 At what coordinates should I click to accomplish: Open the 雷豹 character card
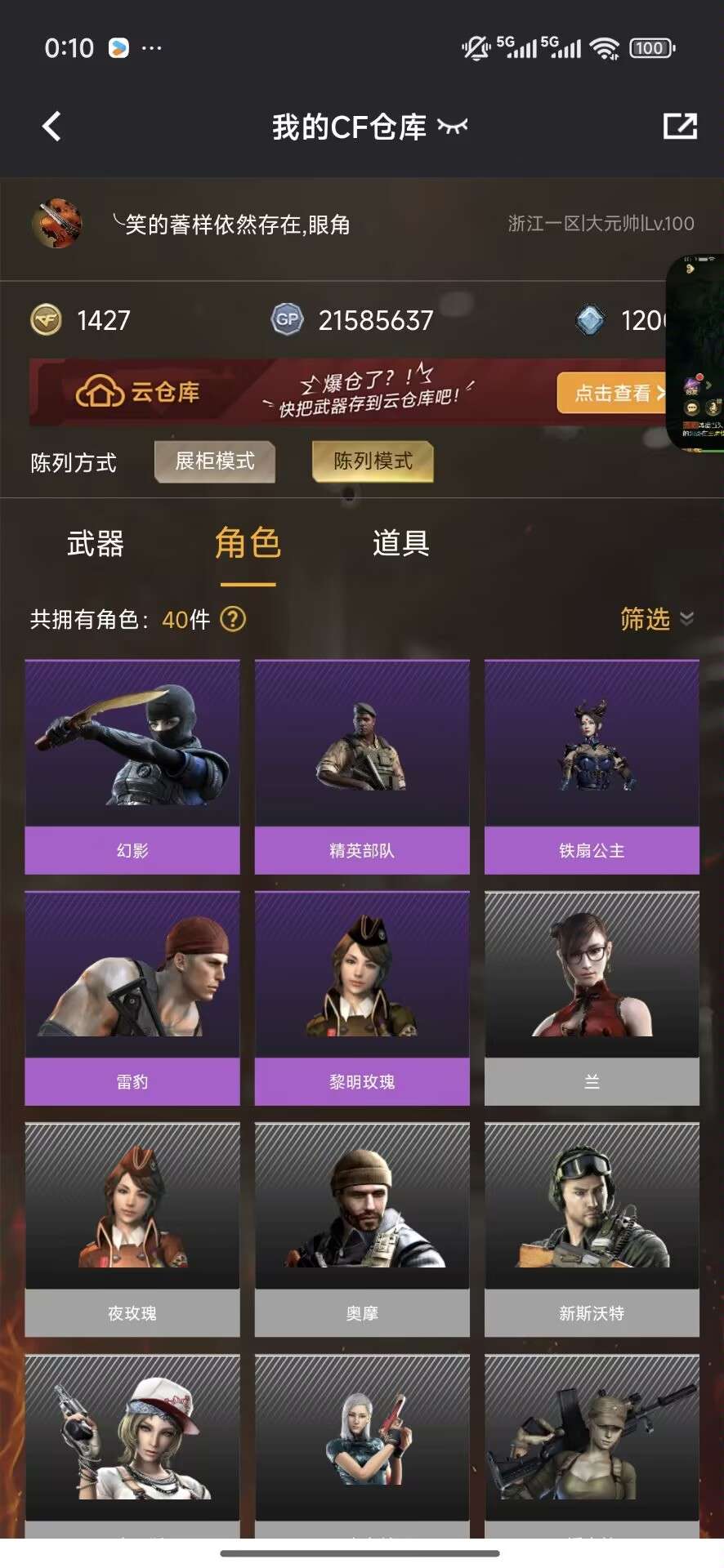click(x=132, y=997)
